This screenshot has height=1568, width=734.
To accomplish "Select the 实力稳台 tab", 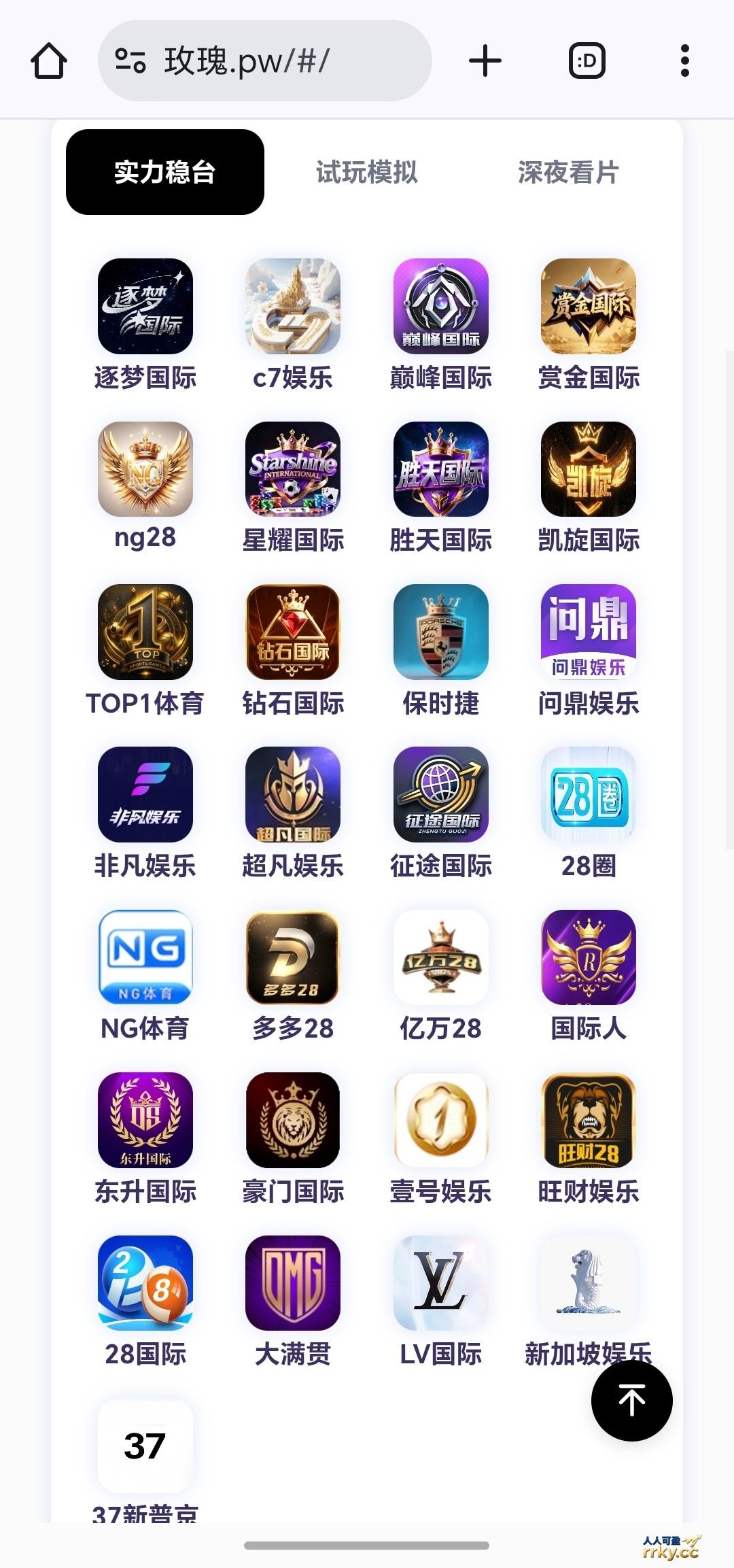I will pyautogui.click(x=164, y=173).
